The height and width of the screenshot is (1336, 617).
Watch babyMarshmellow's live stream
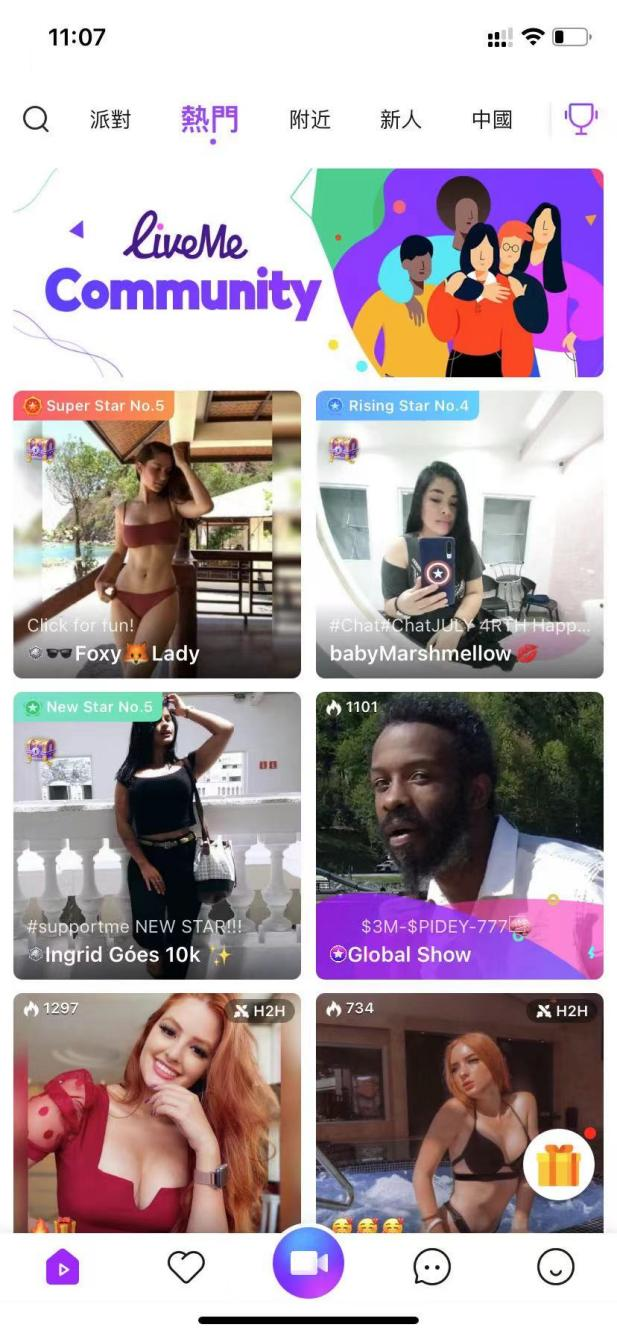pos(459,534)
